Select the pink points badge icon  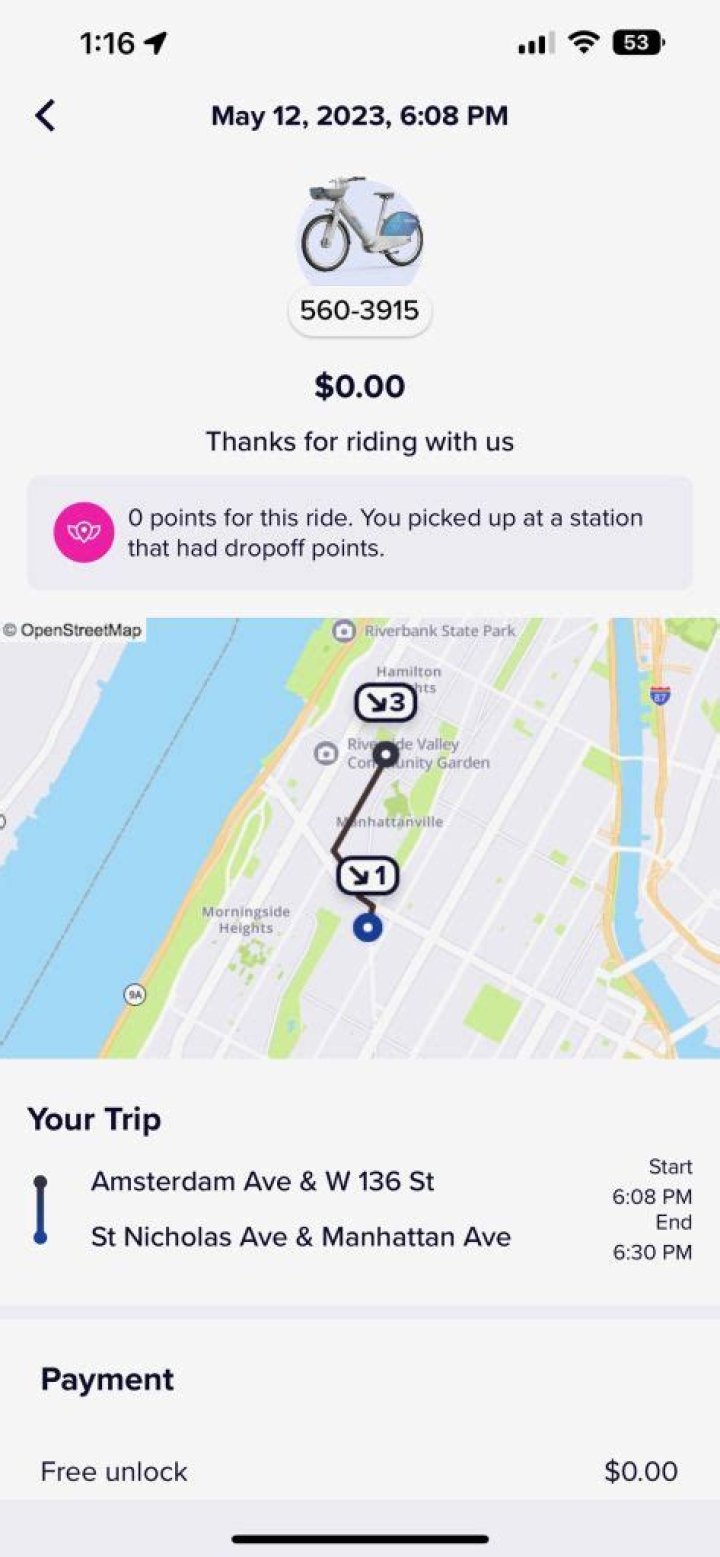pyautogui.click(x=85, y=533)
